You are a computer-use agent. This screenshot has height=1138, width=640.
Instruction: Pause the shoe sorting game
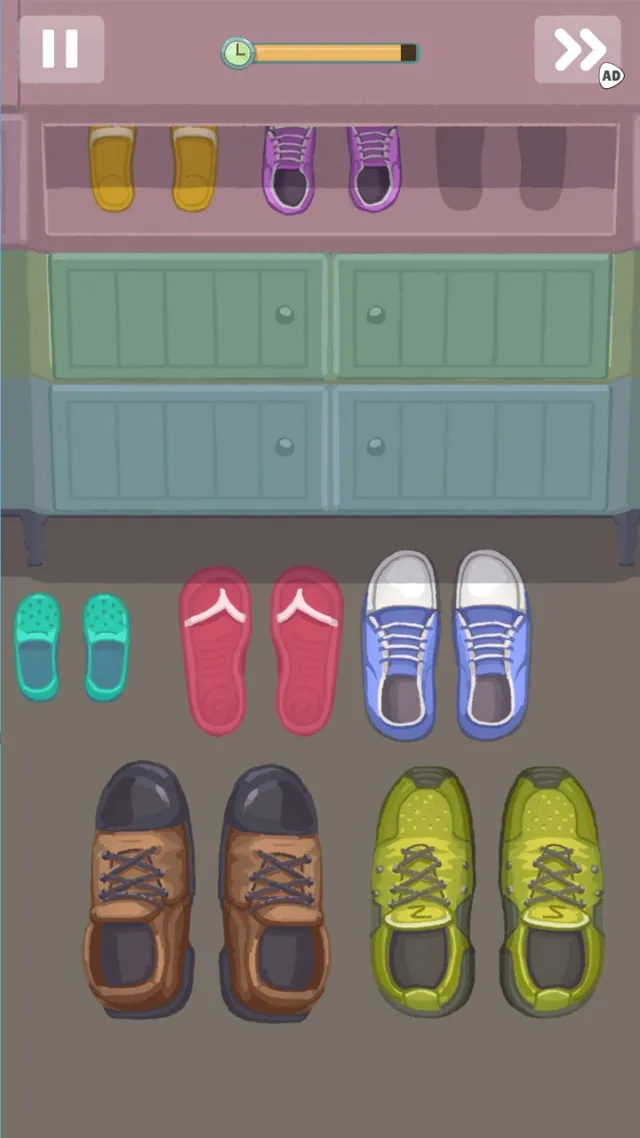(x=61, y=49)
